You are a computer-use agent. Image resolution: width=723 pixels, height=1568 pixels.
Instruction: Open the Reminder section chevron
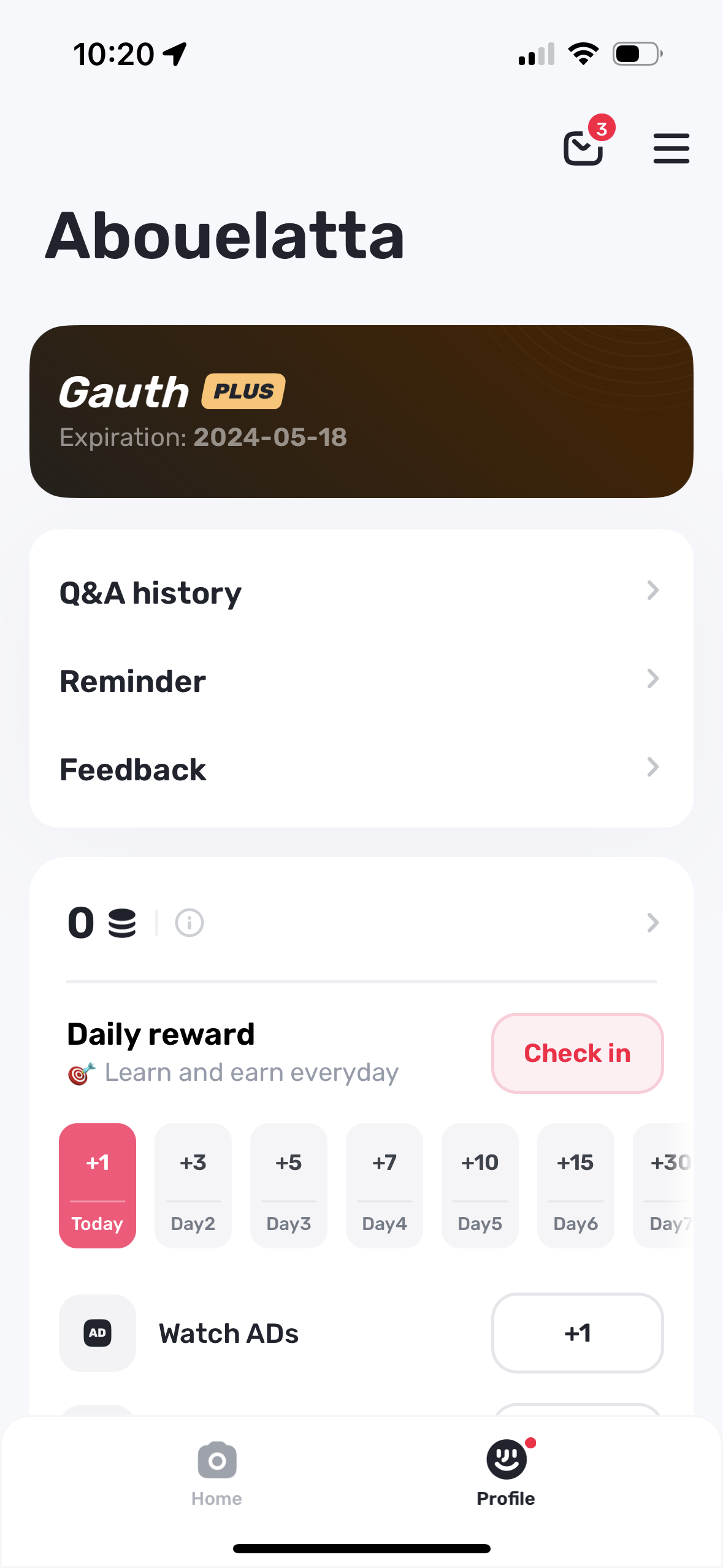653,680
